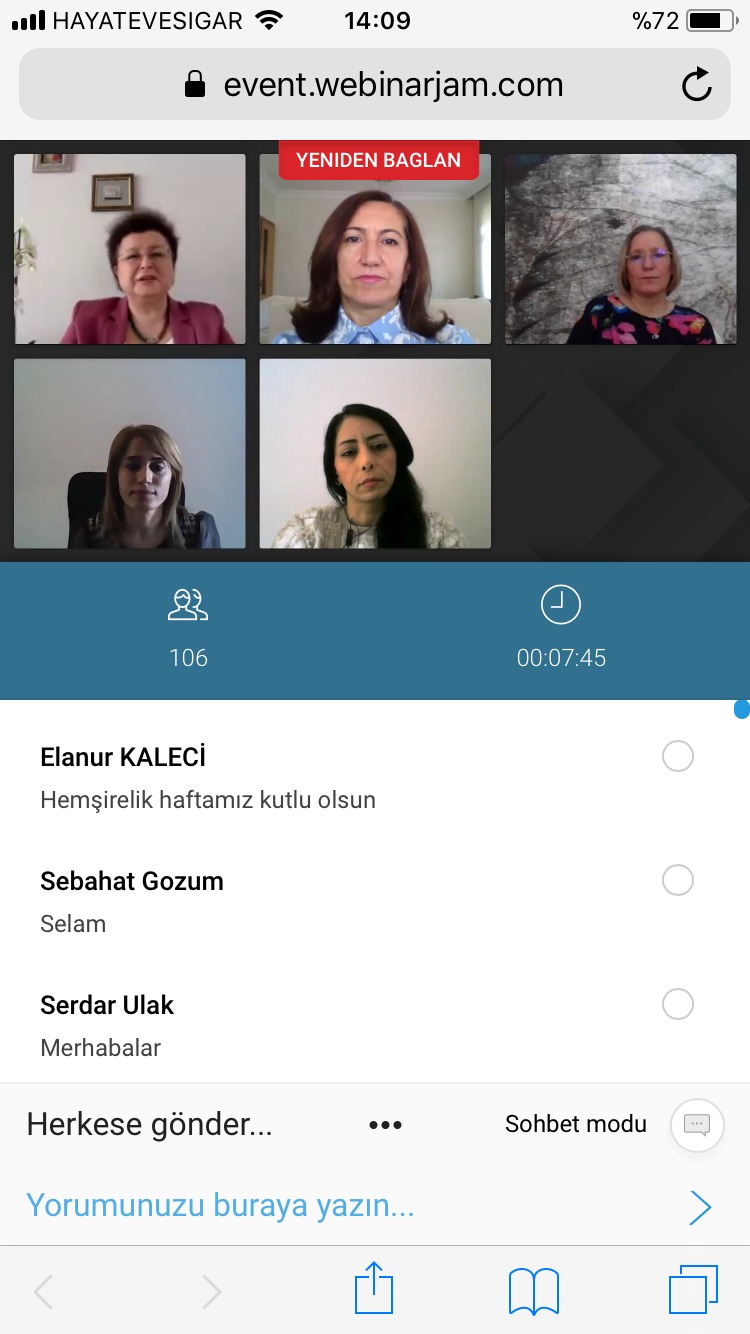Open the attendees list icon
The height and width of the screenshot is (1334, 750).
(x=188, y=605)
